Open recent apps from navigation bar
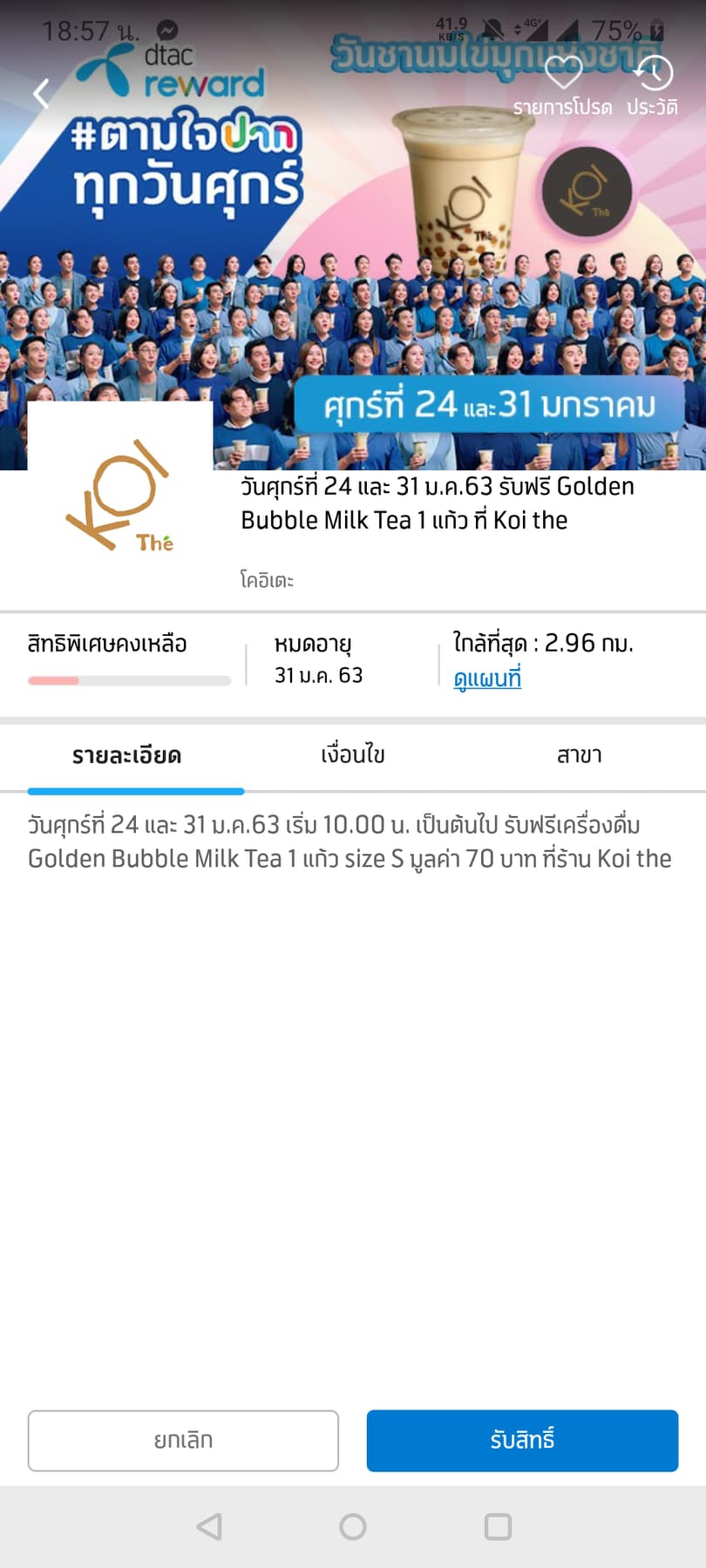 pyautogui.click(x=498, y=1526)
